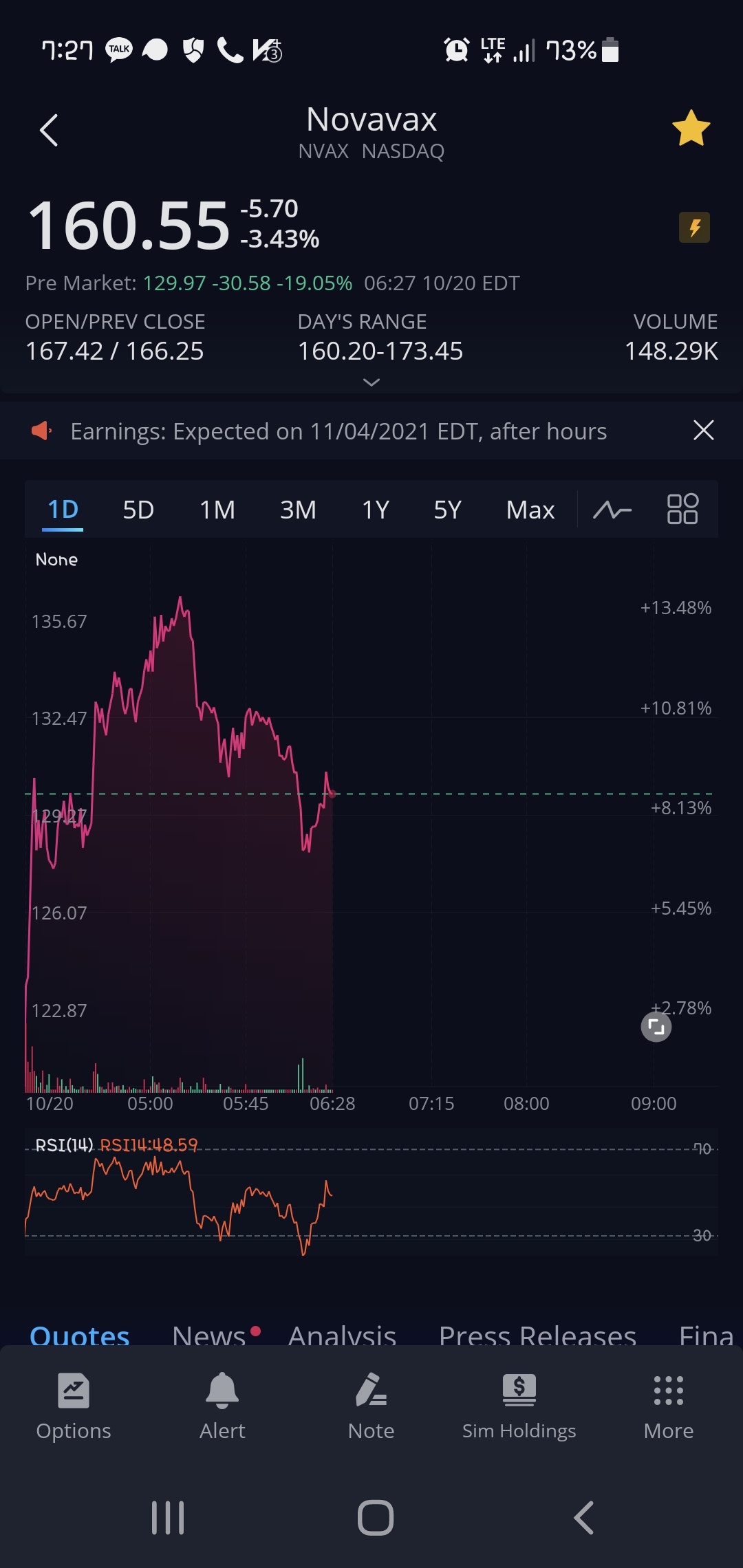Switch to the 5D chart range
743x1568 pixels.
[138, 510]
